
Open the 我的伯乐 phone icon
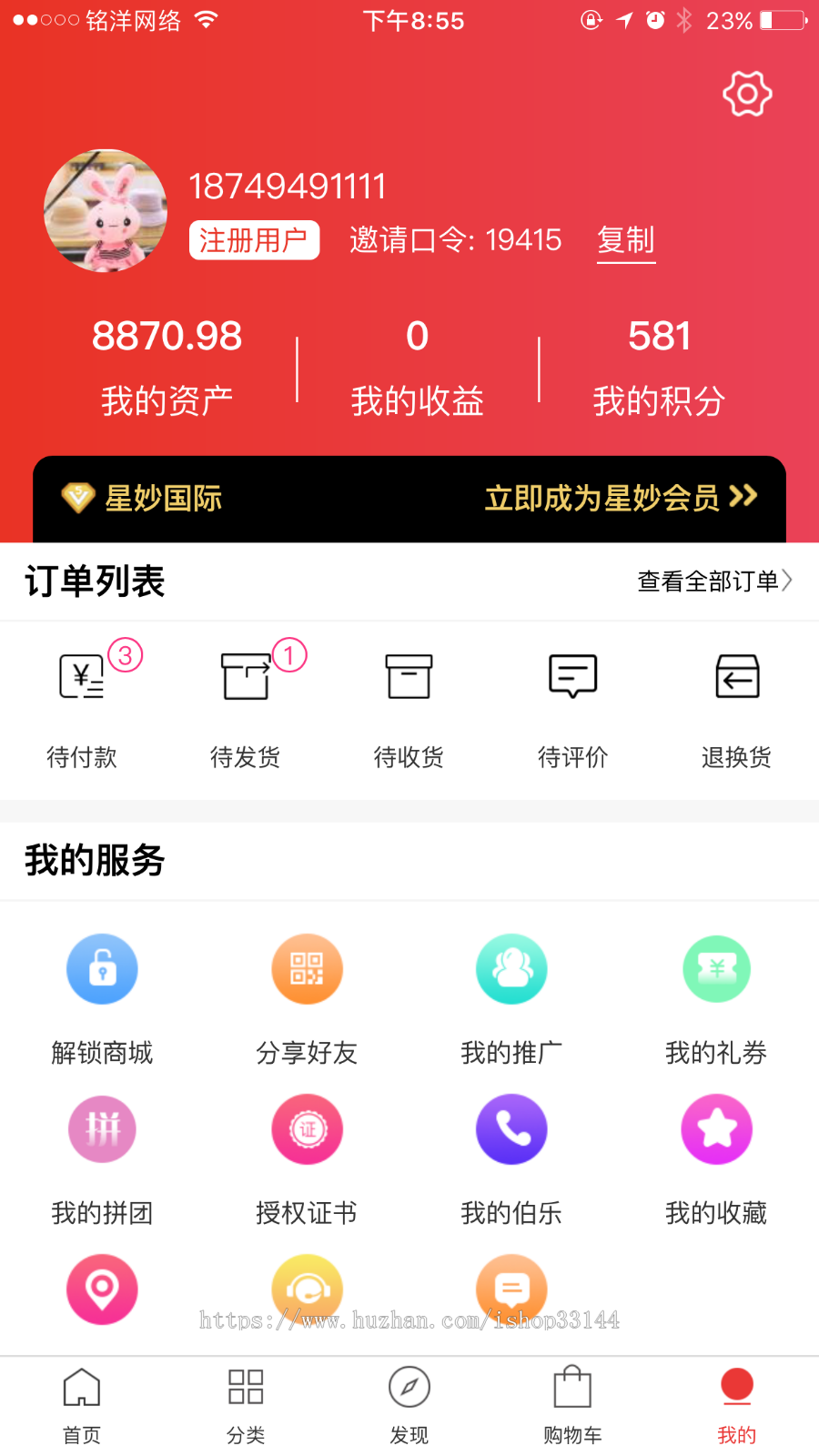[x=511, y=1128]
